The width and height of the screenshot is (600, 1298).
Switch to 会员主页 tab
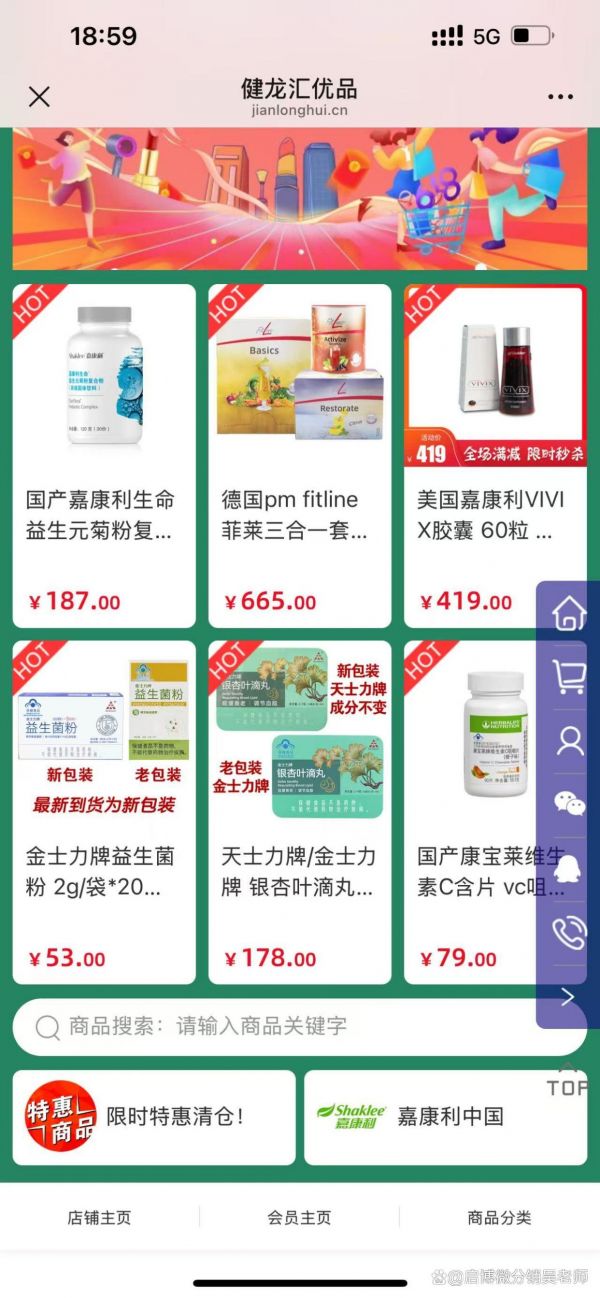point(299,1217)
